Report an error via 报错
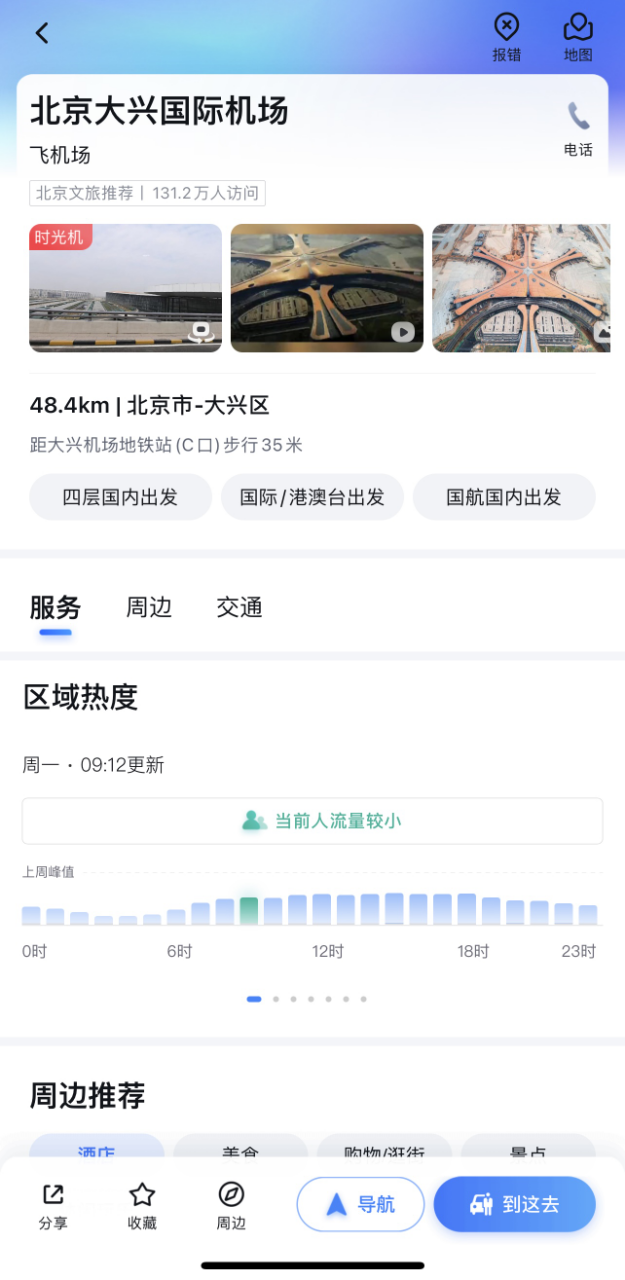 coord(507,38)
